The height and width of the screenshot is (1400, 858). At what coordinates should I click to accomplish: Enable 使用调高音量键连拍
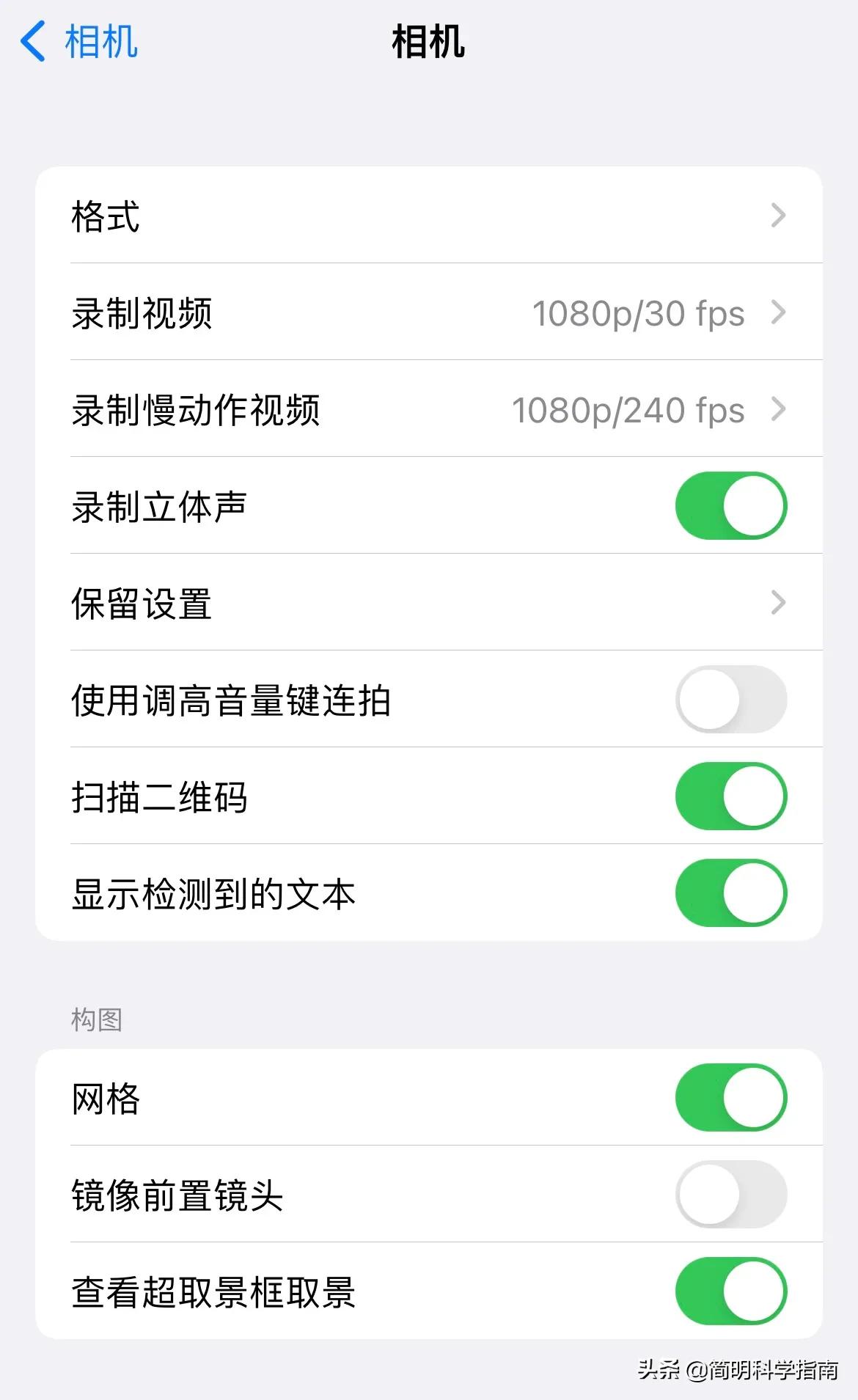pos(732,700)
